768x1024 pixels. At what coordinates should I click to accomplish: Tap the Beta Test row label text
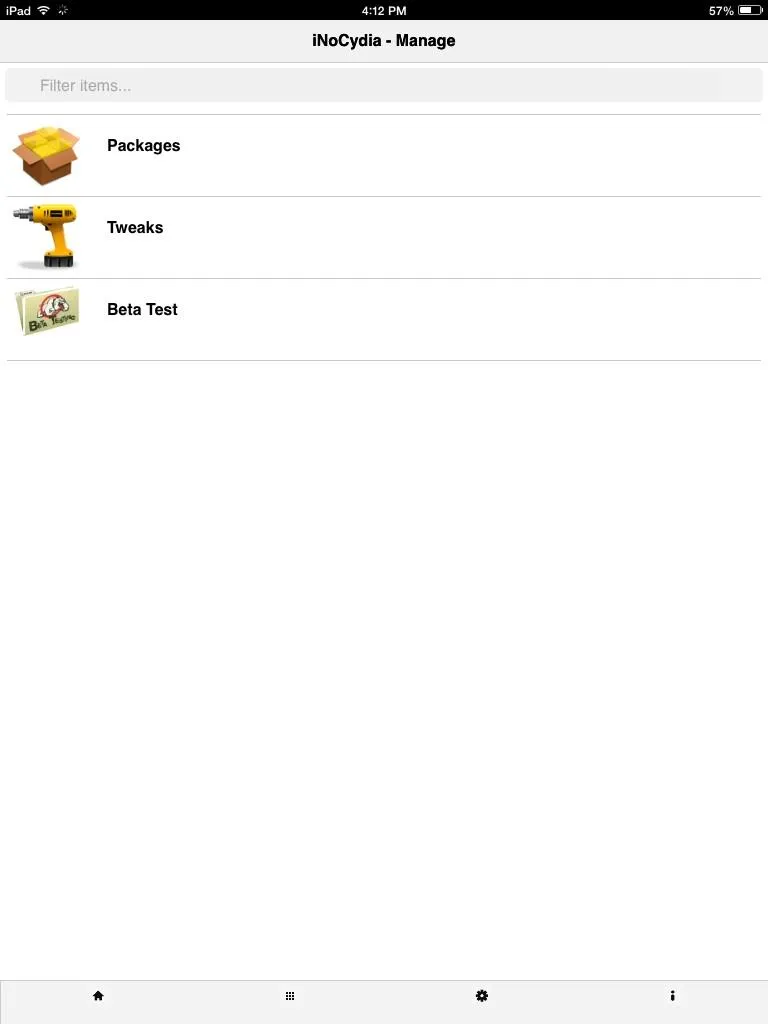[142, 309]
